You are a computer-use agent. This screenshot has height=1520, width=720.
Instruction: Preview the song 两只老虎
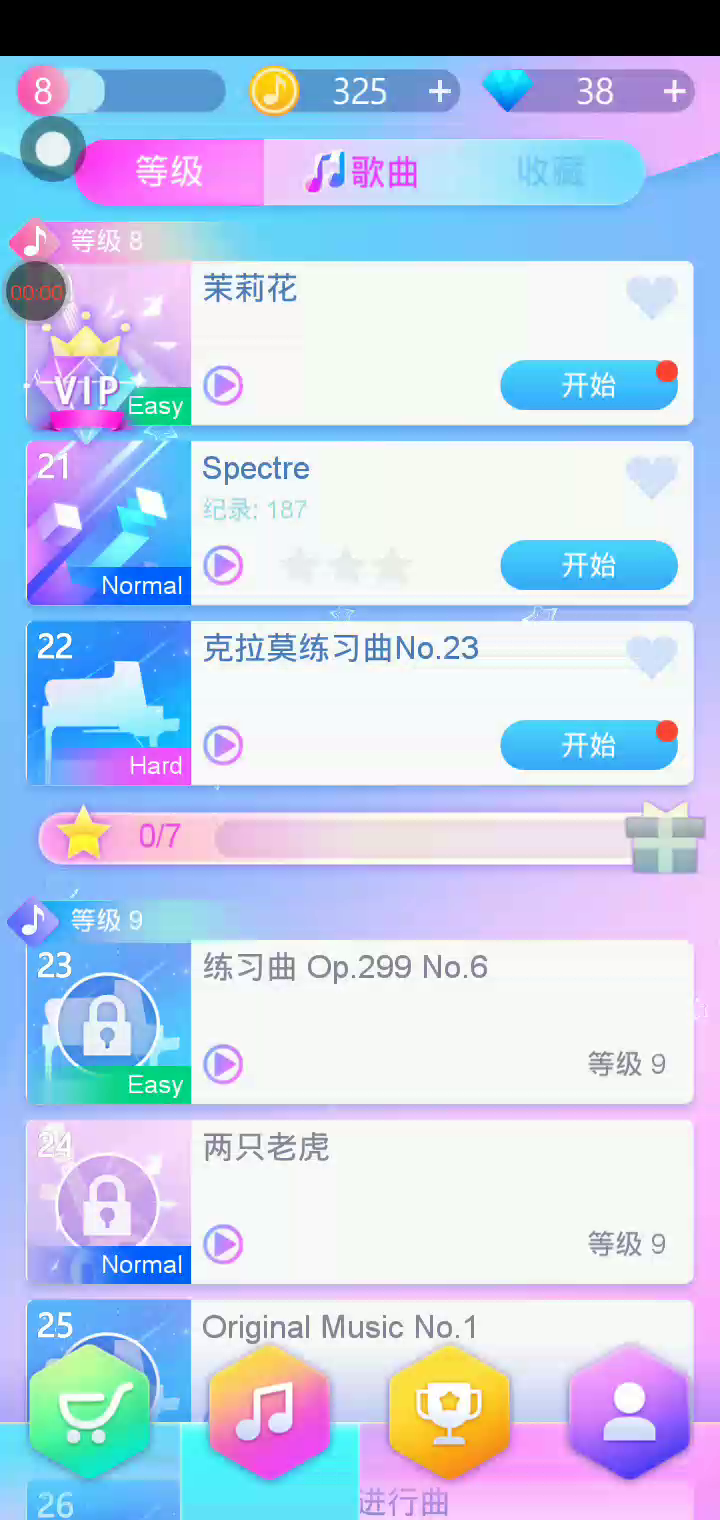click(x=223, y=1244)
